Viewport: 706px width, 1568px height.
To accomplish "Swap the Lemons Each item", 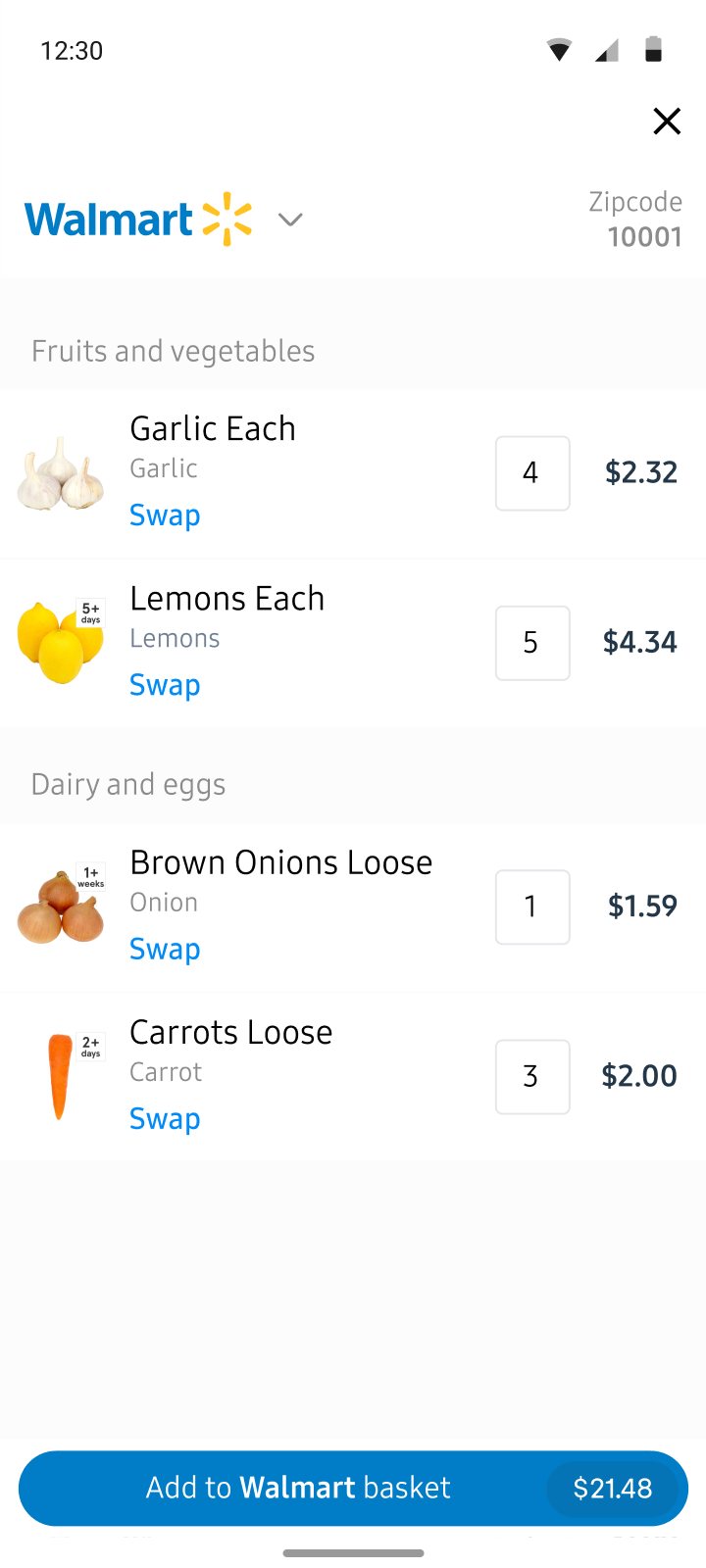I will pyautogui.click(x=164, y=684).
